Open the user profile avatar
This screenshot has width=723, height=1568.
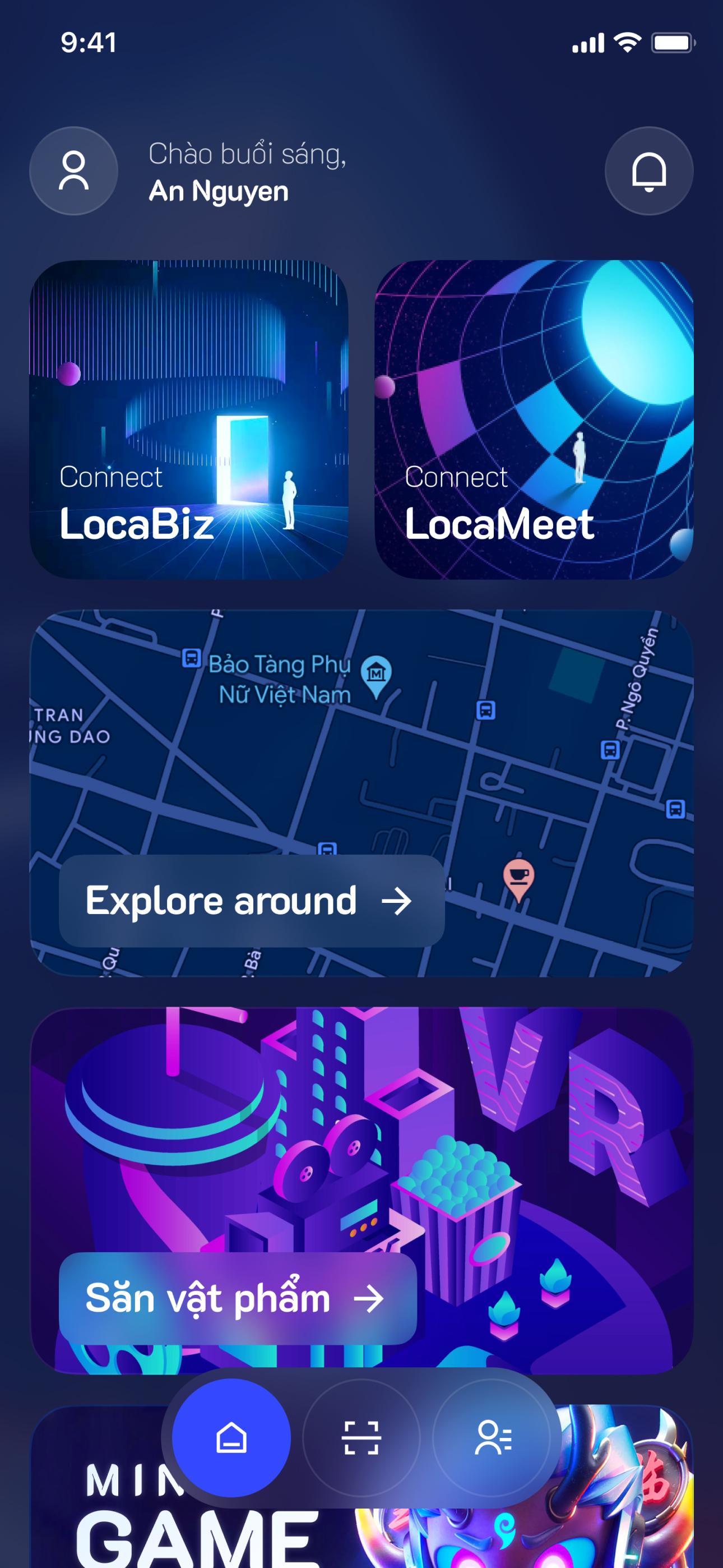(73, 171)
